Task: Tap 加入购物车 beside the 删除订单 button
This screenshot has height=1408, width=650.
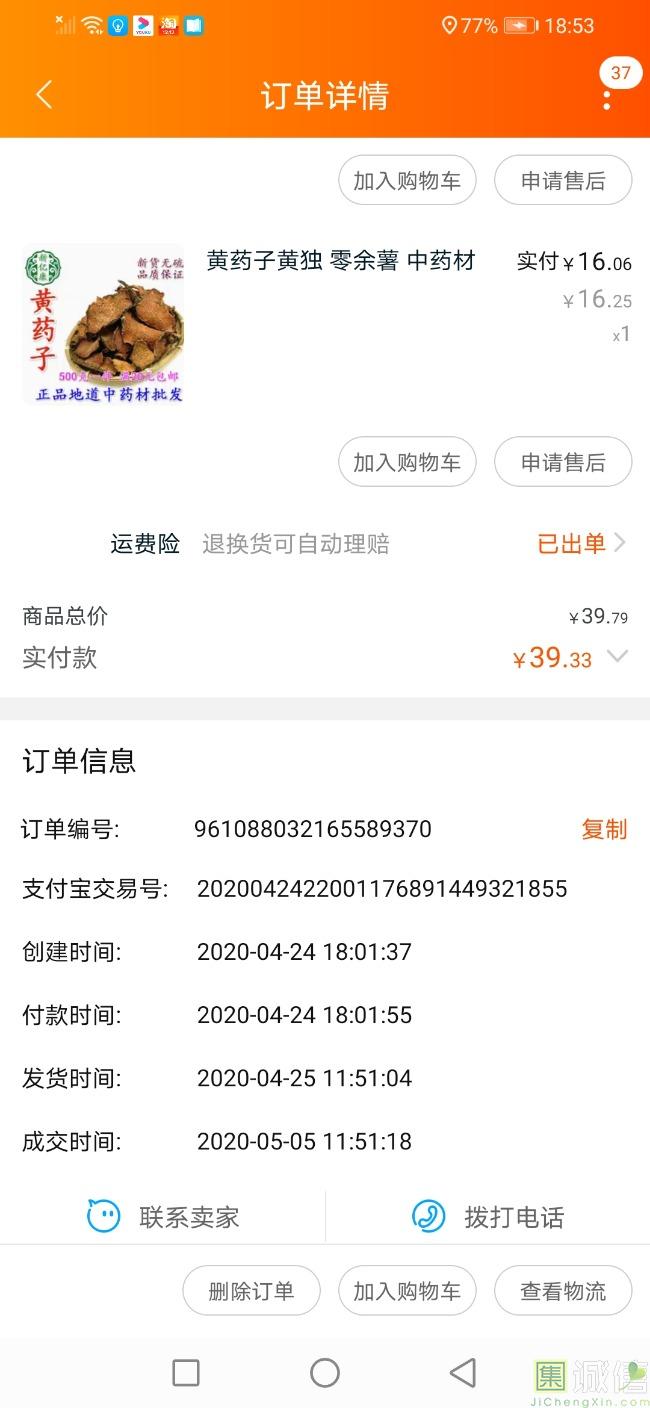Action: [x=407, y=1291]
